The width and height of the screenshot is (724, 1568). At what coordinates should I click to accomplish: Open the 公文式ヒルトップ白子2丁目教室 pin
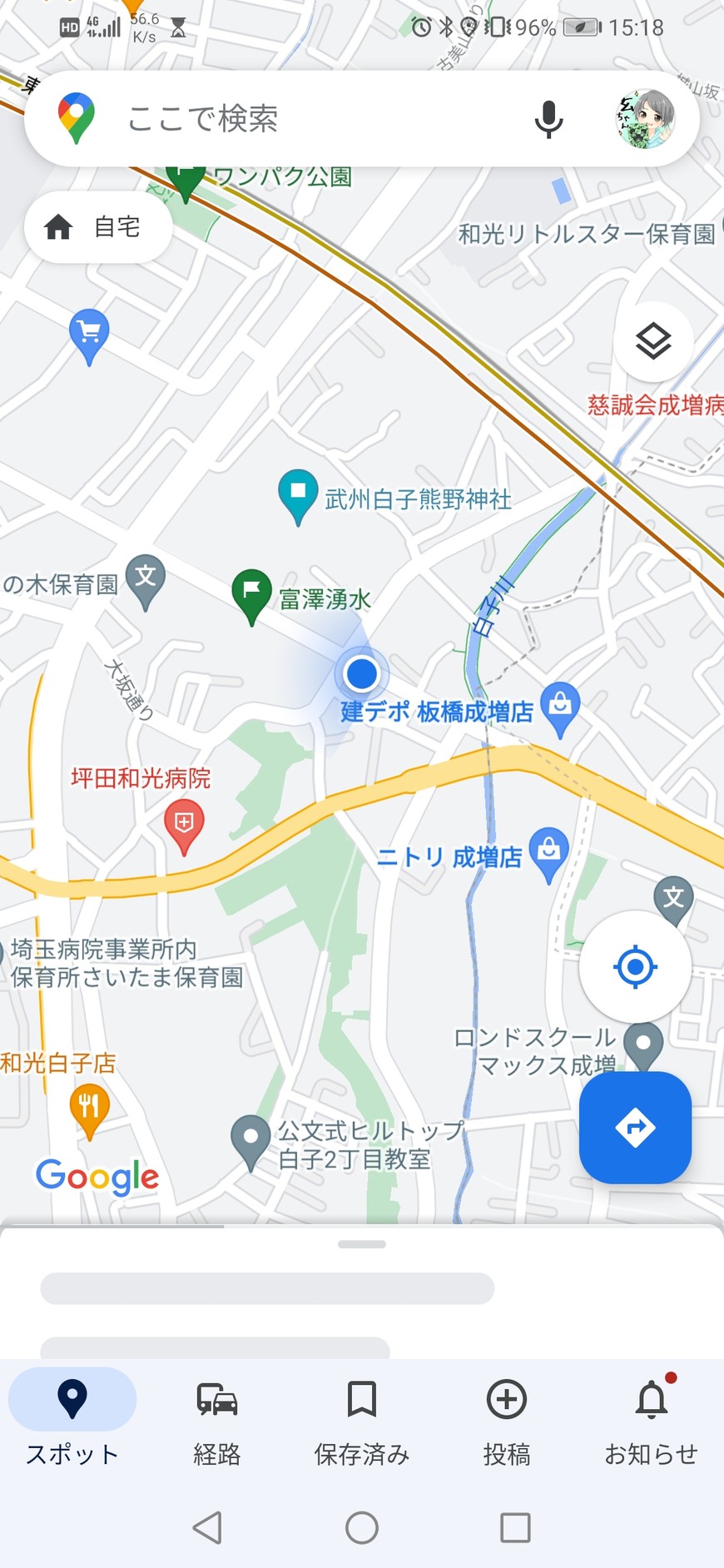point(250,1139)
